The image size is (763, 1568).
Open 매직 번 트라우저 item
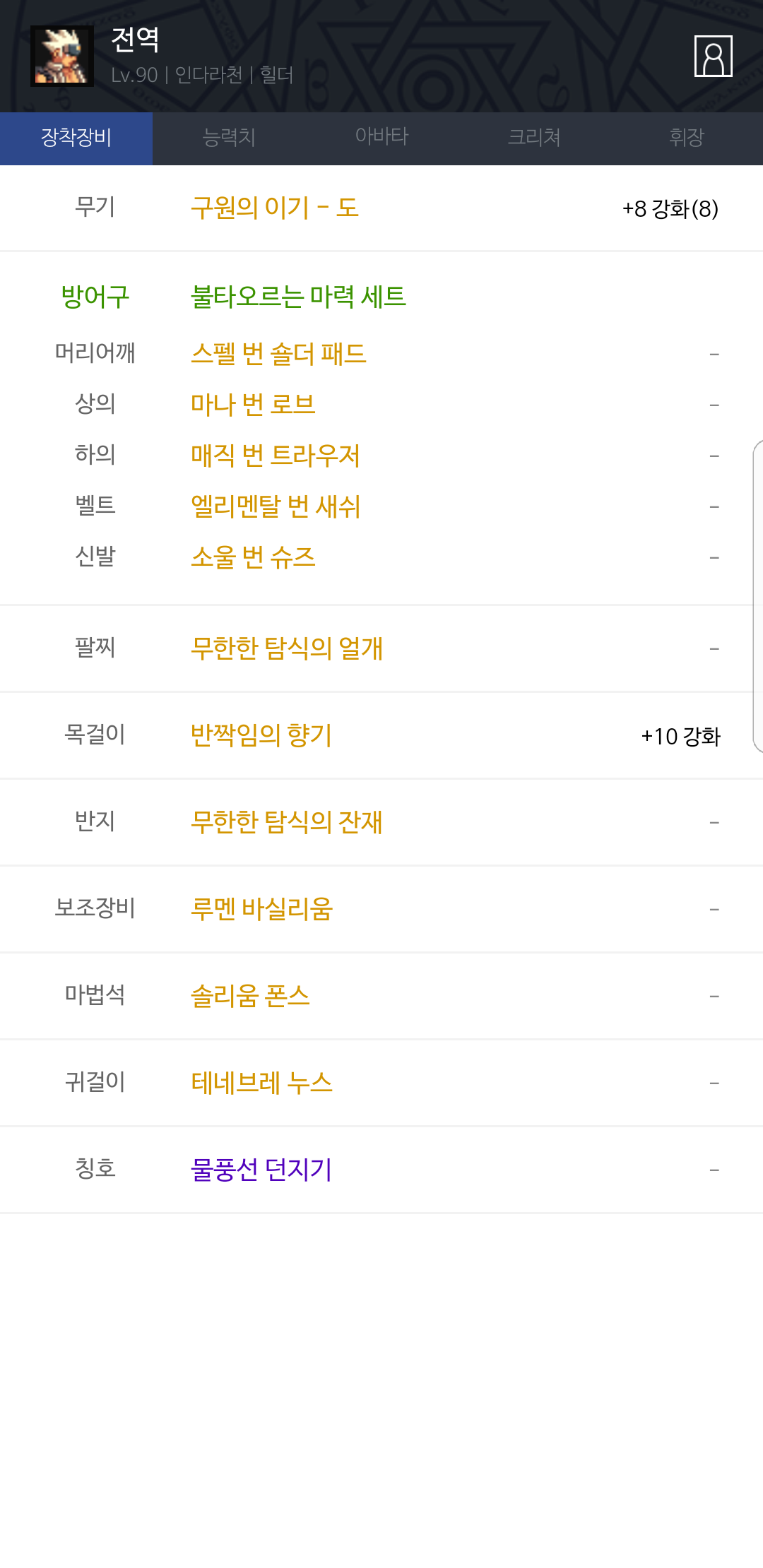coord(276,456)
